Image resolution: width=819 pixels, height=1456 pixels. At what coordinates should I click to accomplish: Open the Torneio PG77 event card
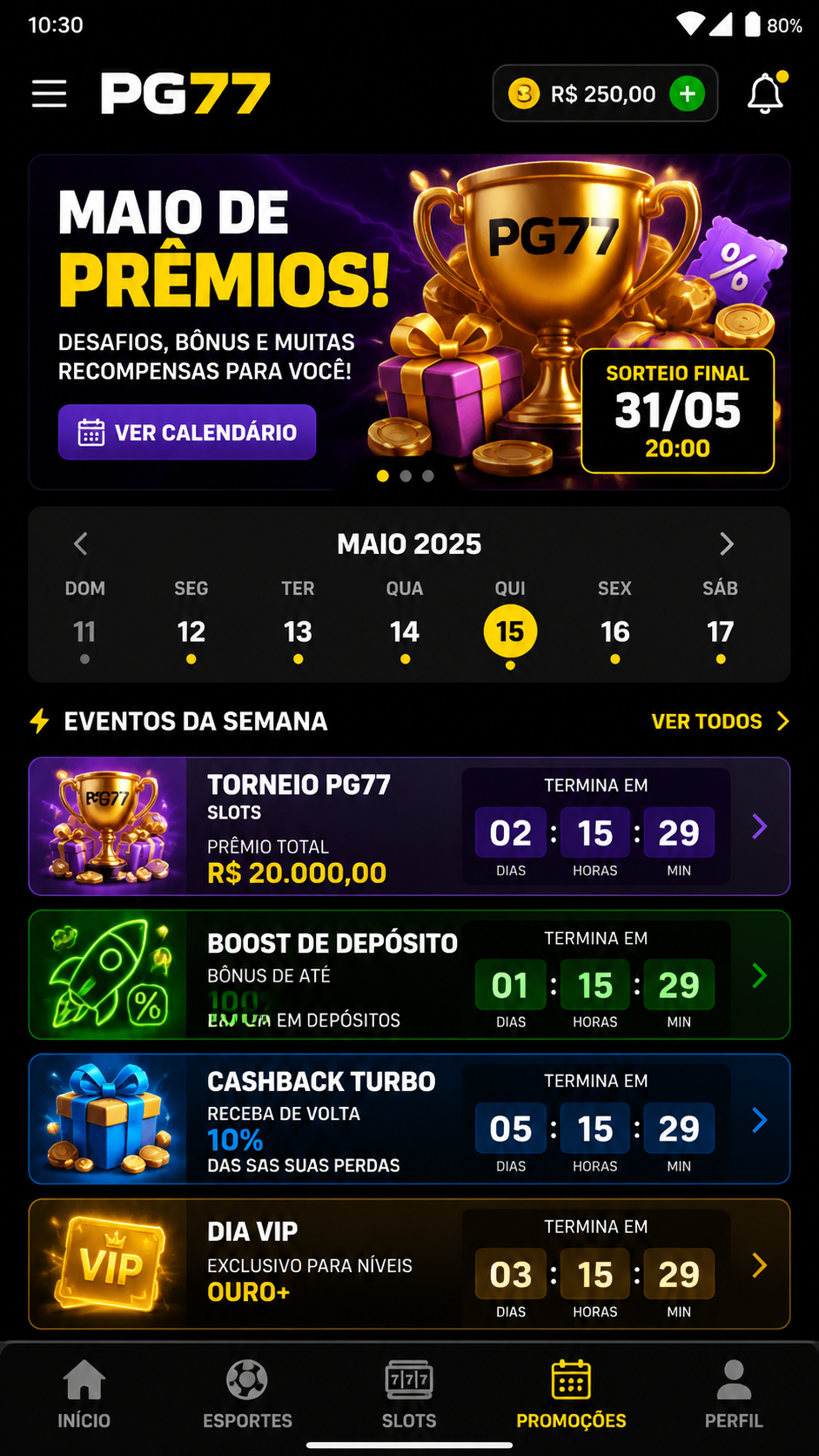click(409, 826)
